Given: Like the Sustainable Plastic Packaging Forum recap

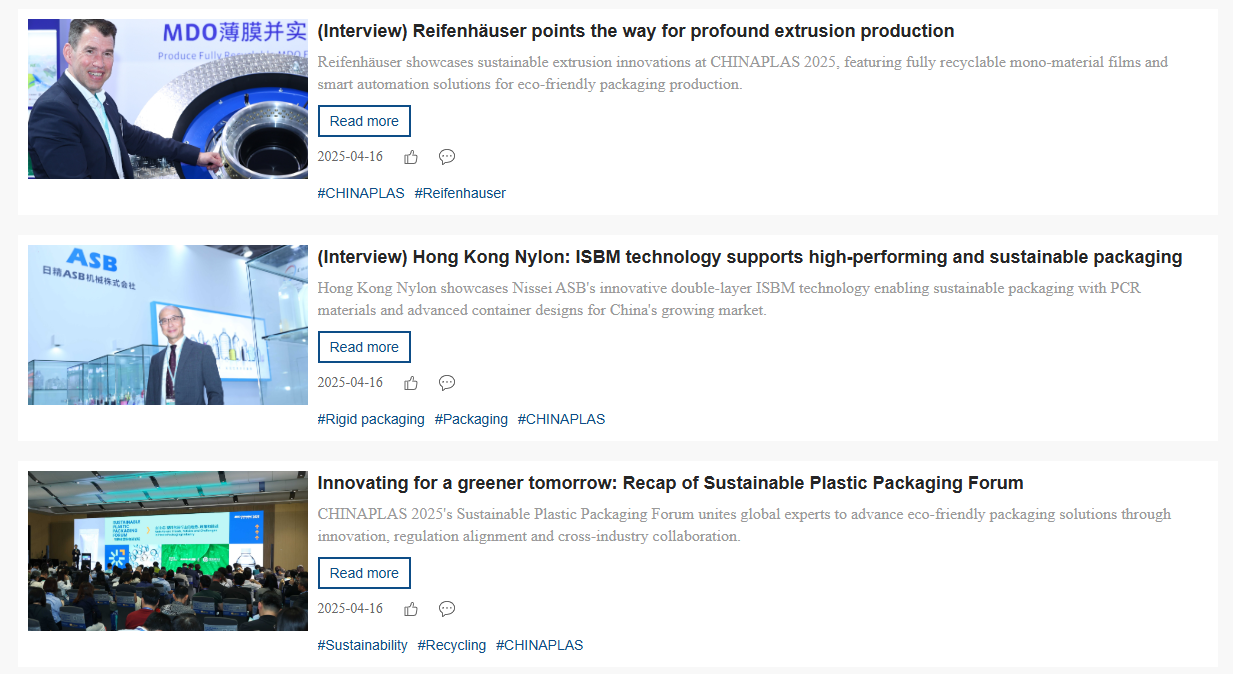Looking at the screenshot, I should [x=411, y=609].
